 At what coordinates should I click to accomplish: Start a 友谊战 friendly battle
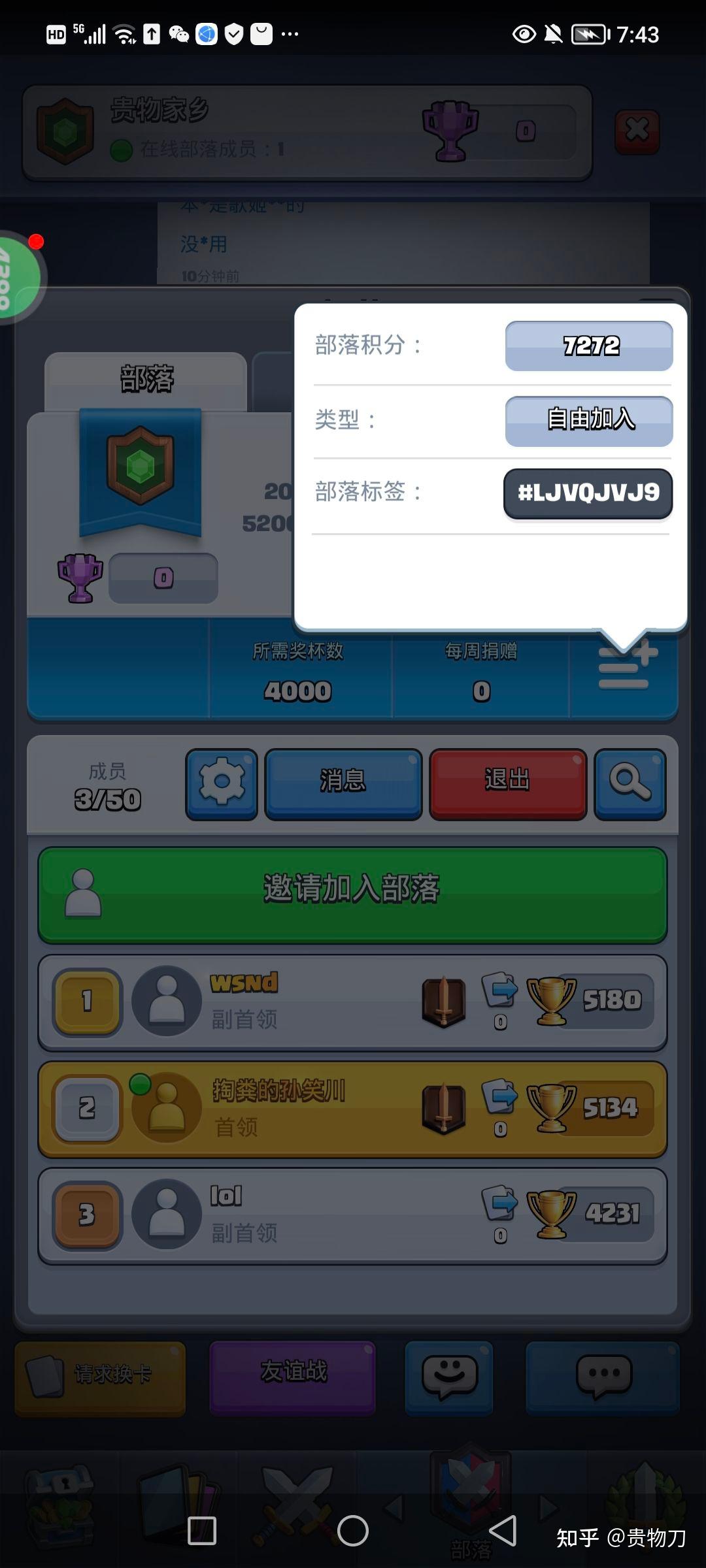tap(293, 1377)
